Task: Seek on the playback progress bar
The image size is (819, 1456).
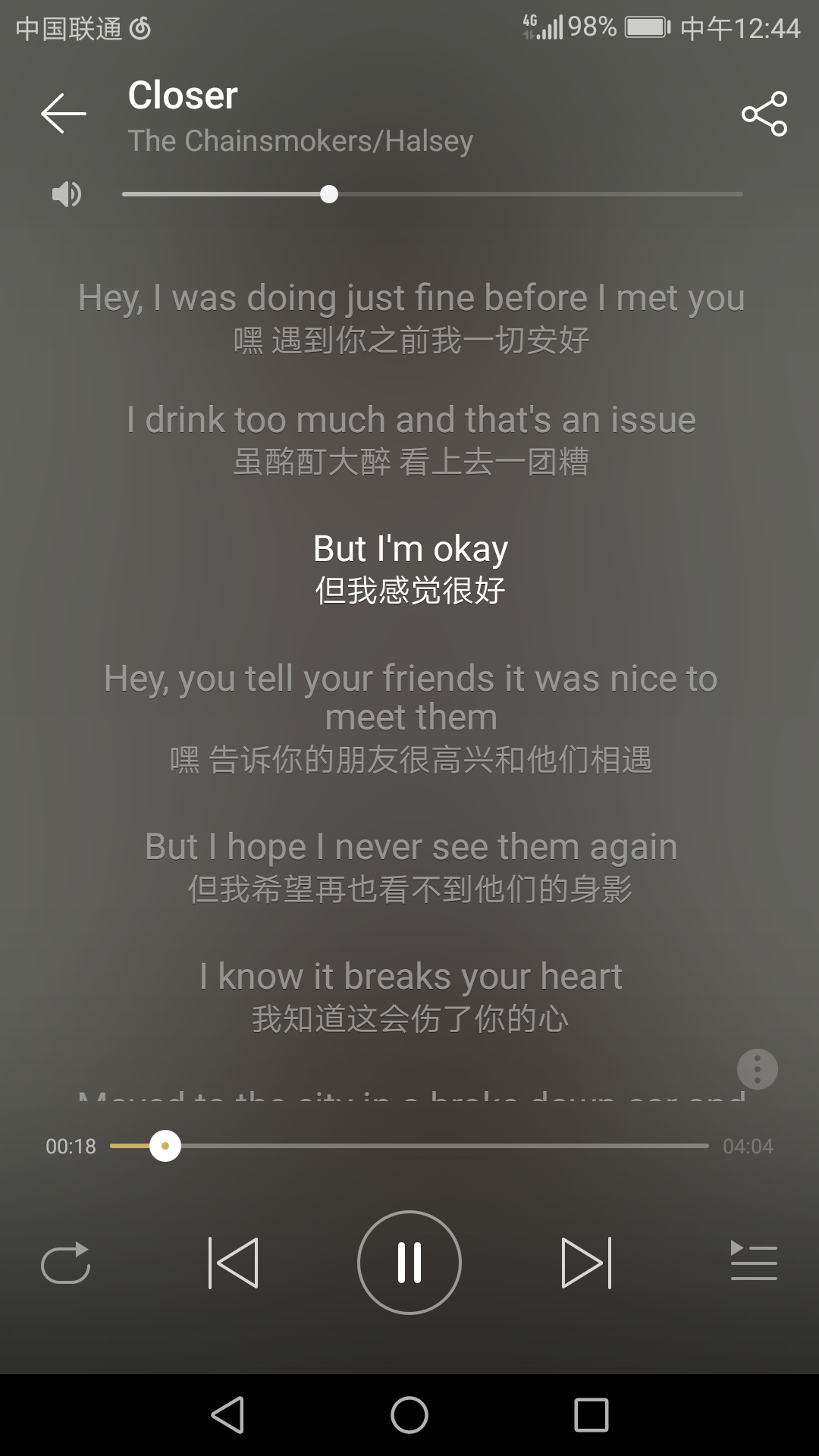Action: coord(409,1146)
